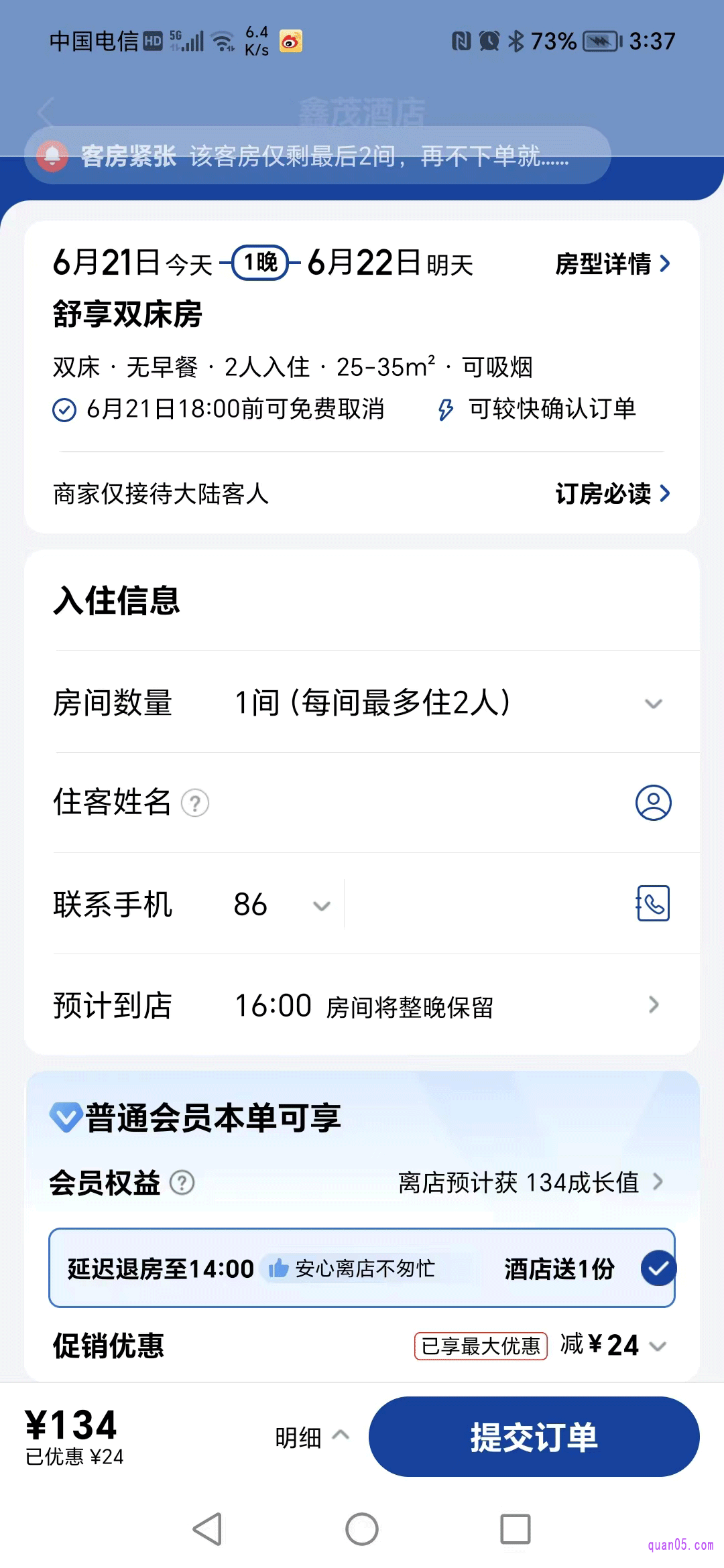Show the 明细 price breakdown
Screen dimensions: 724x1568
[x=312, y=1437]
